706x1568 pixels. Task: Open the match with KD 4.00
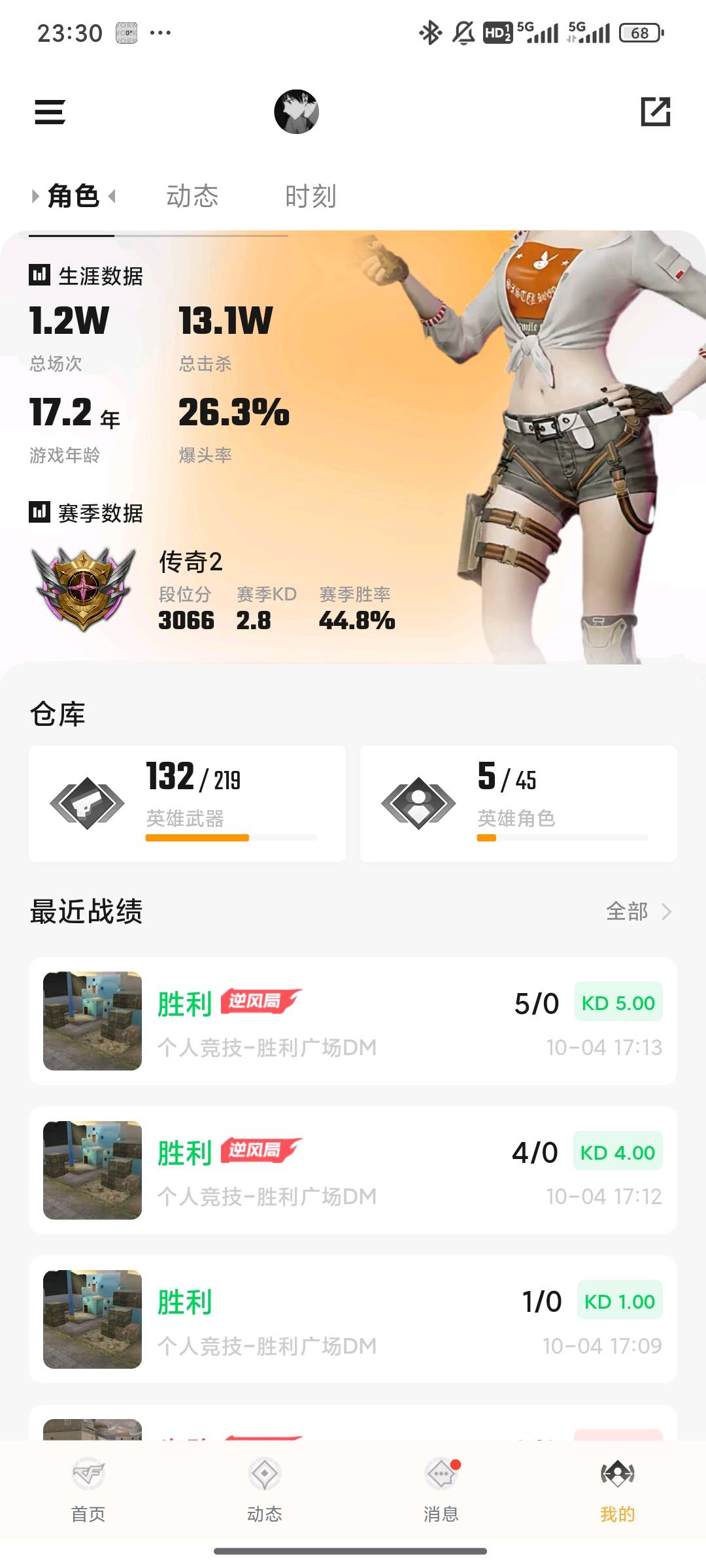click(353, 1170)
